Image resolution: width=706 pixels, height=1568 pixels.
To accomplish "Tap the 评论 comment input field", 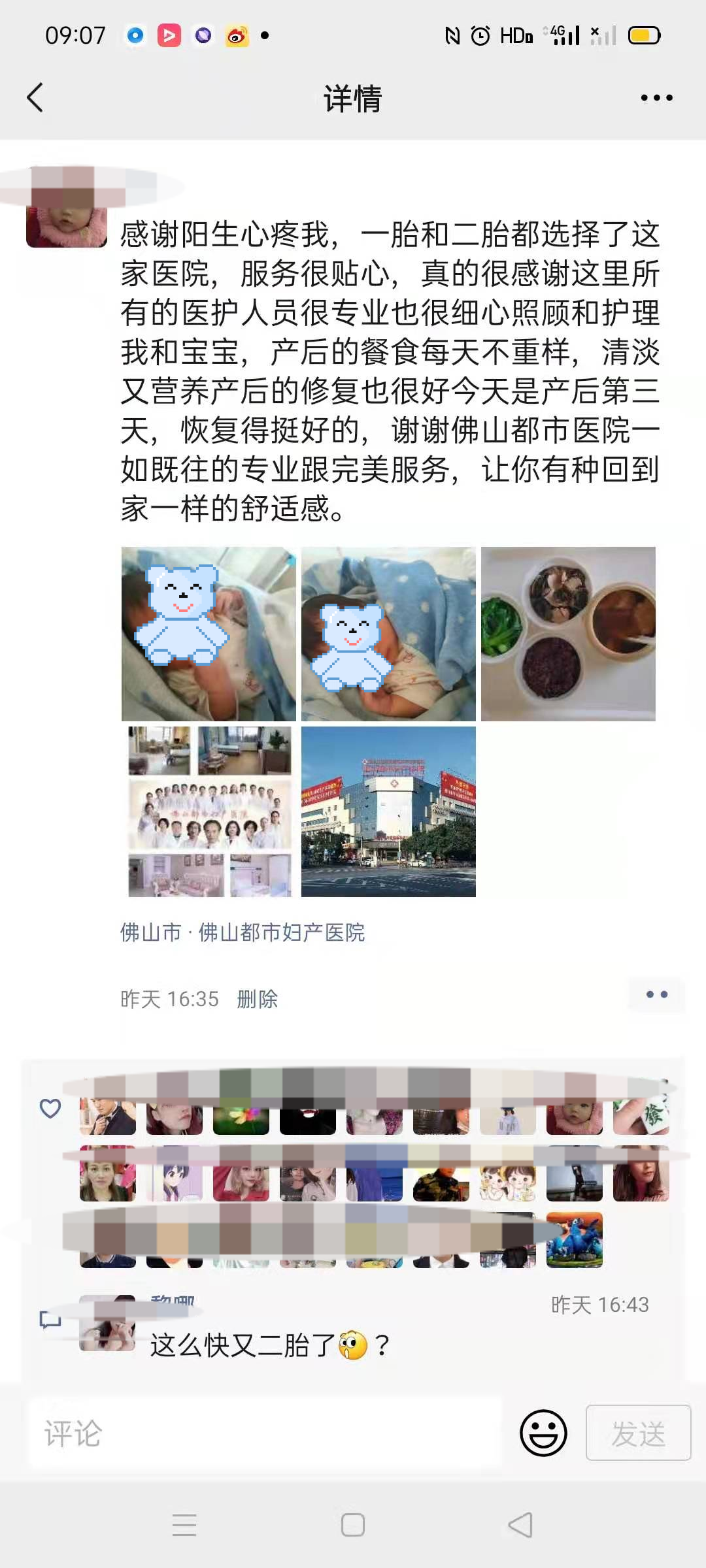I will click(x=265, y=1433).
